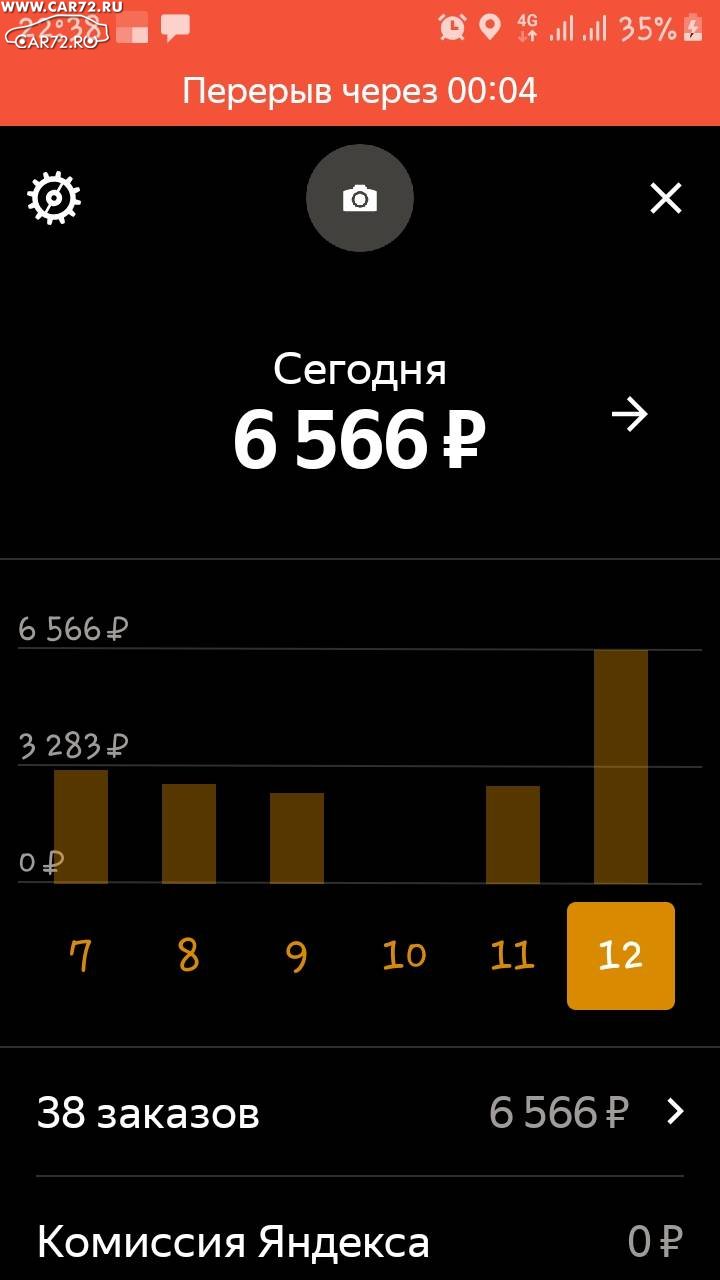Open the settings gear icon

click(x=53, y=198)
